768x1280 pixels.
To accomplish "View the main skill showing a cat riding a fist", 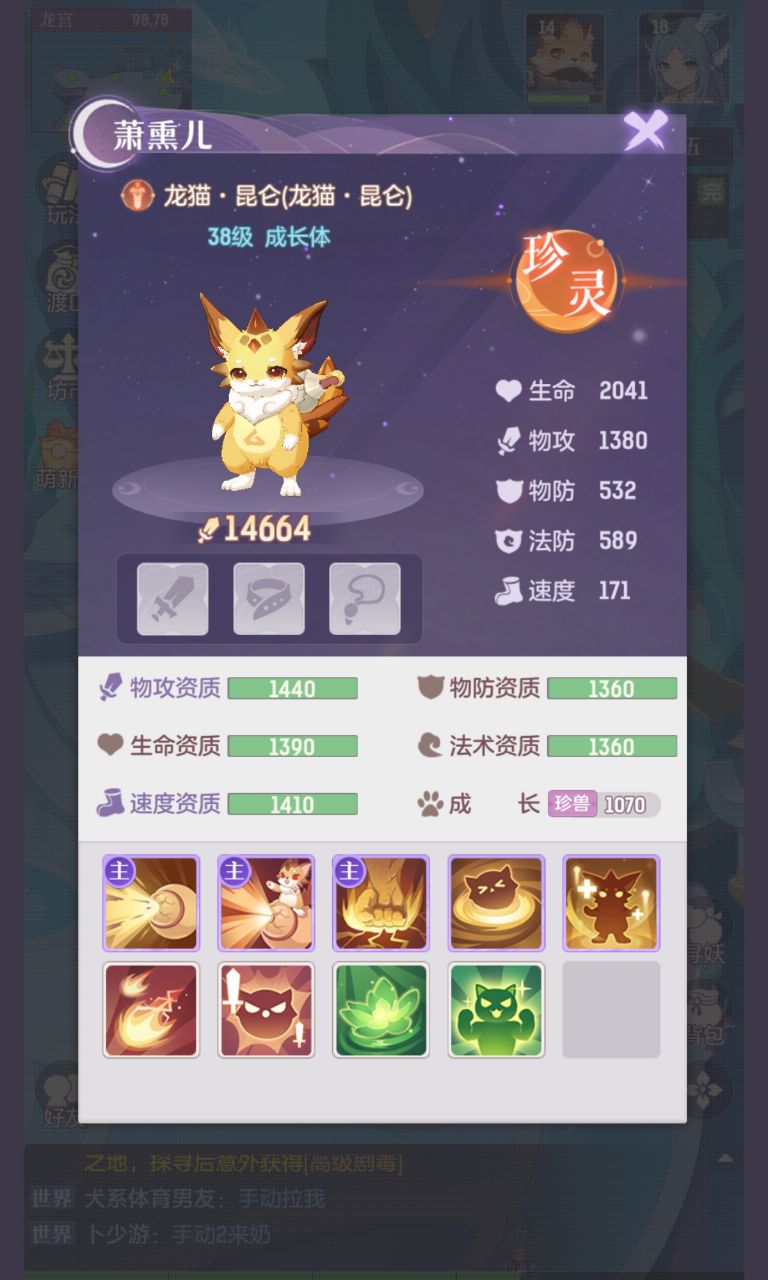I will pyautogui.click(x=266, y=903).
